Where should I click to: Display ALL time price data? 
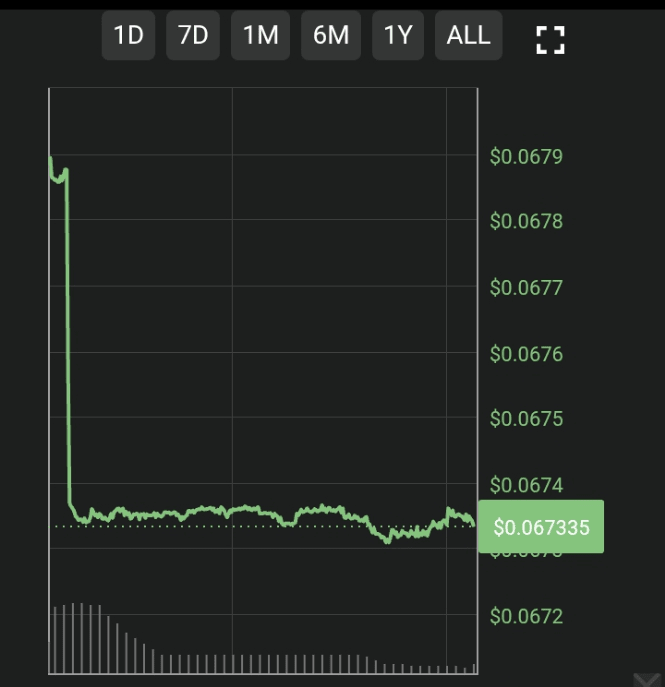point(468,36)
